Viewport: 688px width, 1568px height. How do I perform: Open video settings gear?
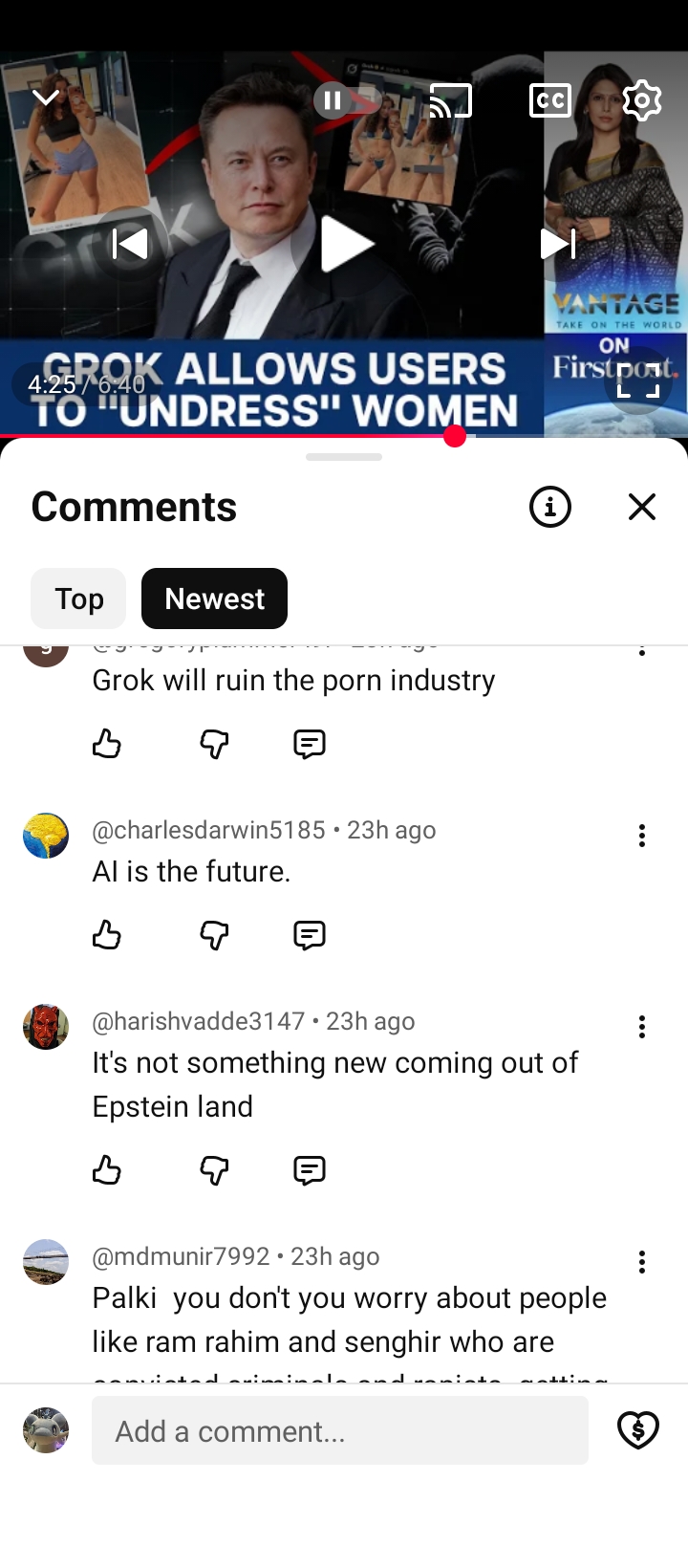pos(641,100)
